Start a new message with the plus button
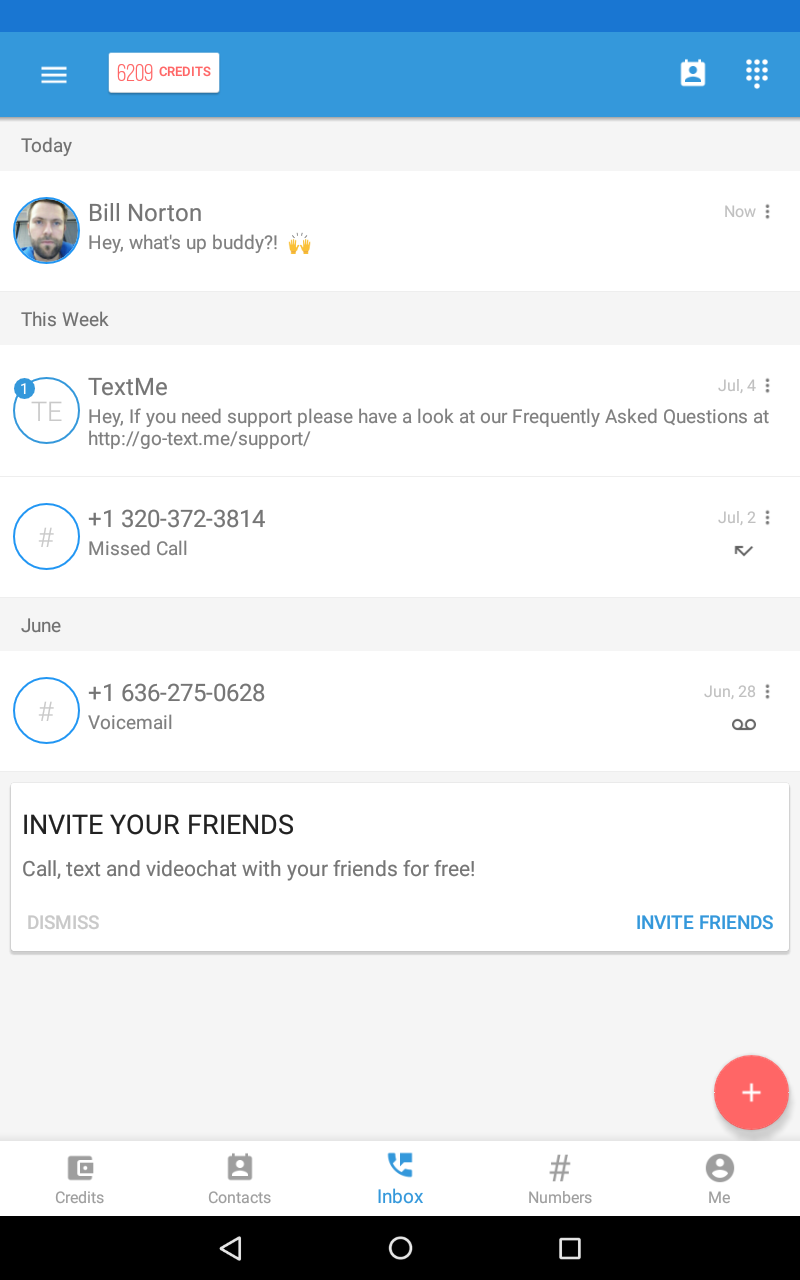This screenshot has height=1280, width=800. (751, 1093)
